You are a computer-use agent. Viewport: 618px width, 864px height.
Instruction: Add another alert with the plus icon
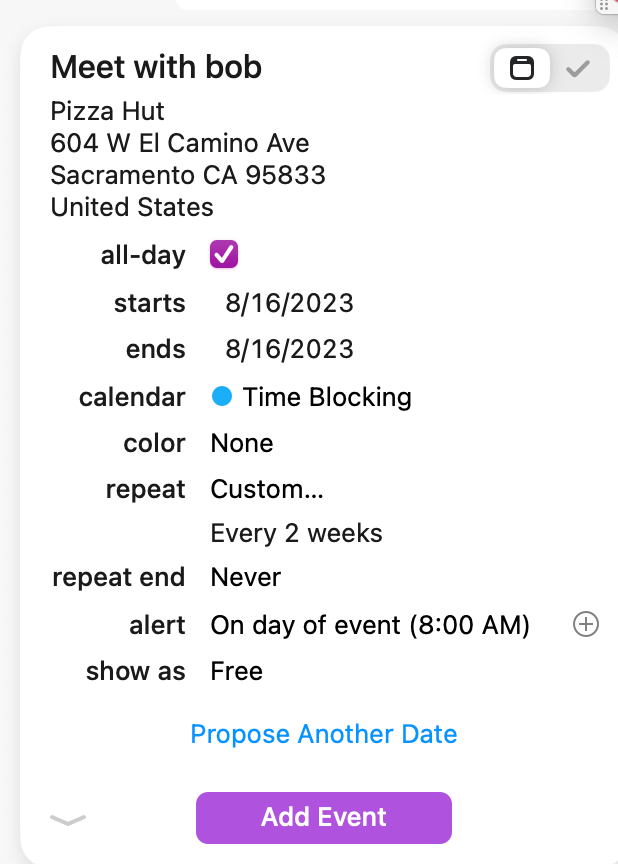pyautogui.click(x=585, y=625)
